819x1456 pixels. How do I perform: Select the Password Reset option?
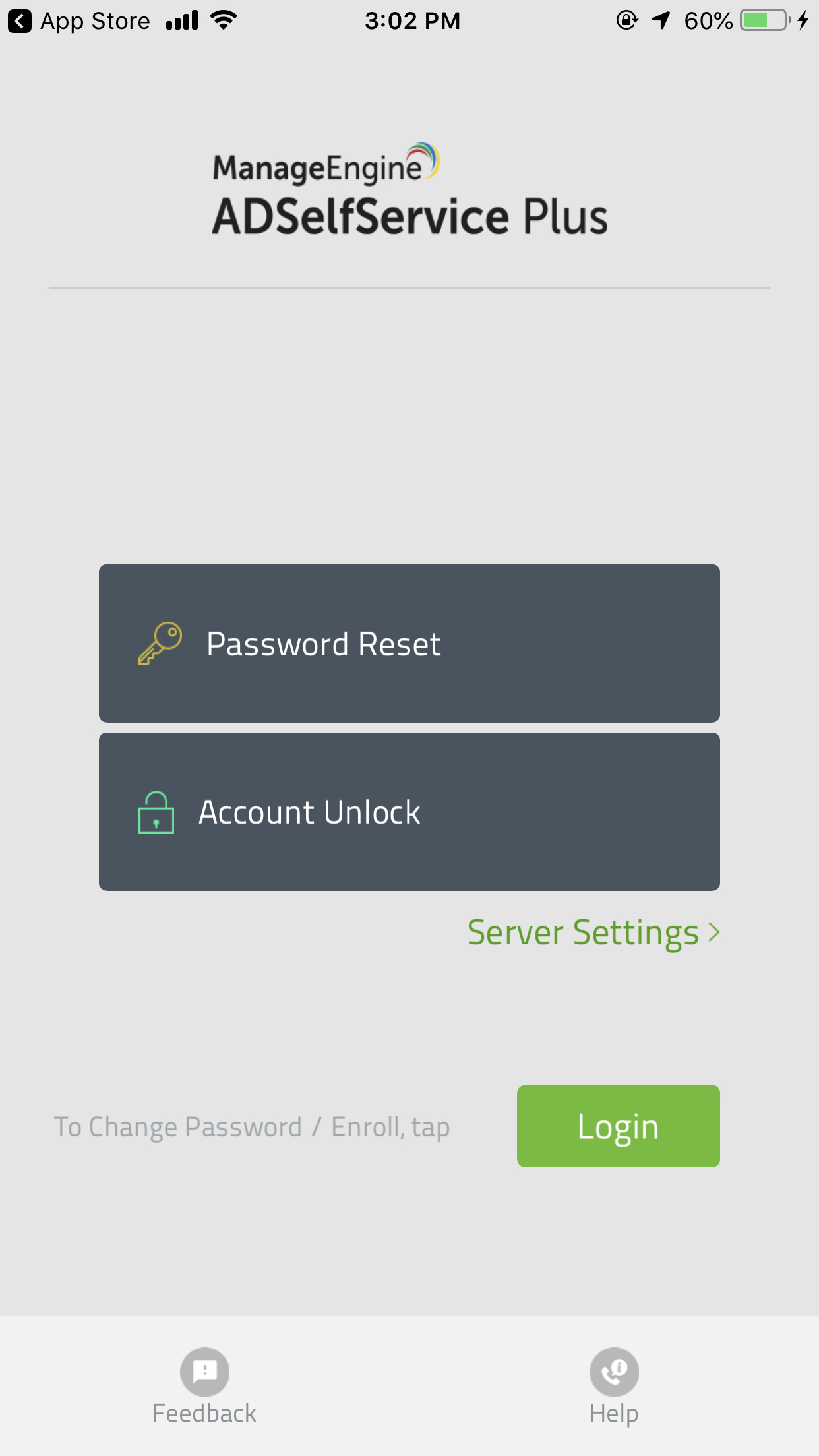[x=409, y=643]
